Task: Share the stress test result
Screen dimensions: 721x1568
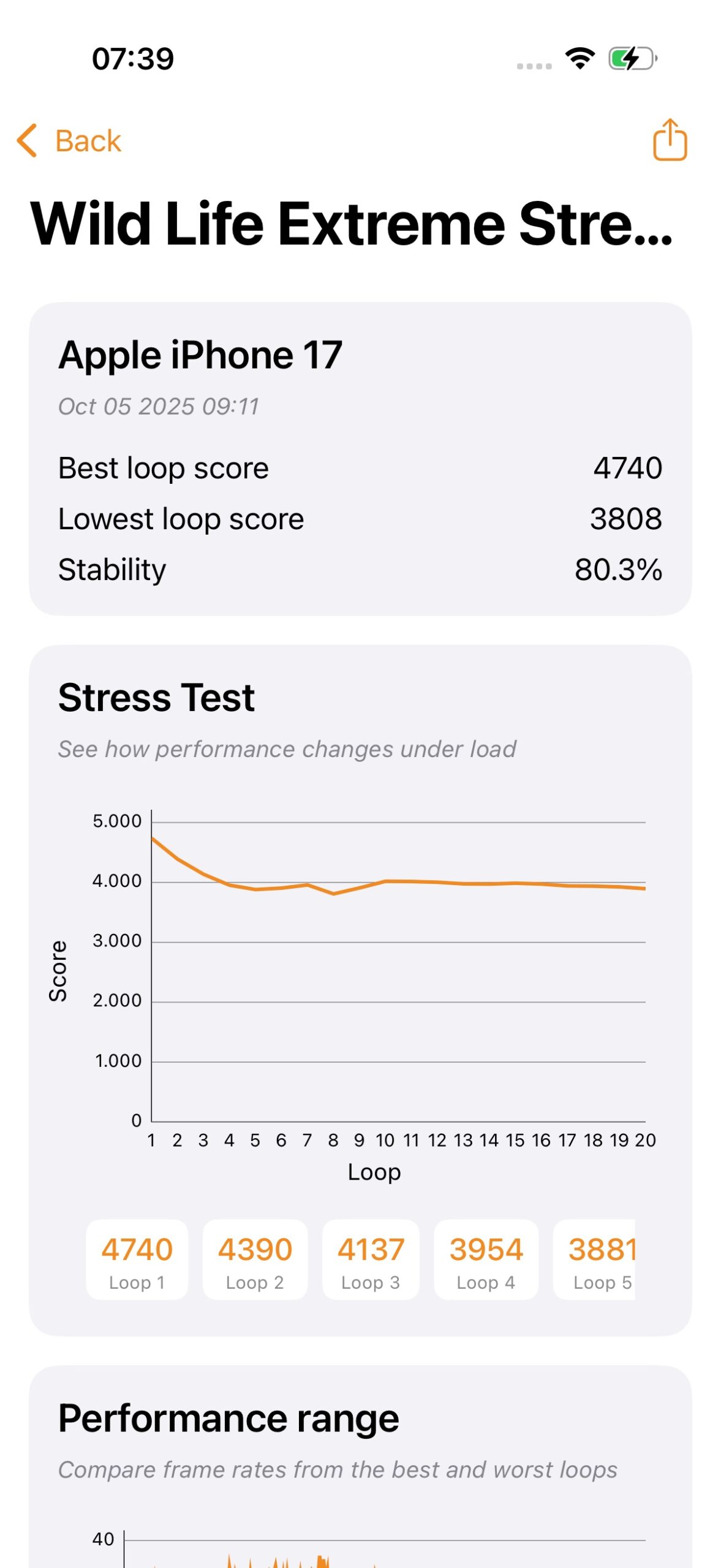Action: click(670, 140)
